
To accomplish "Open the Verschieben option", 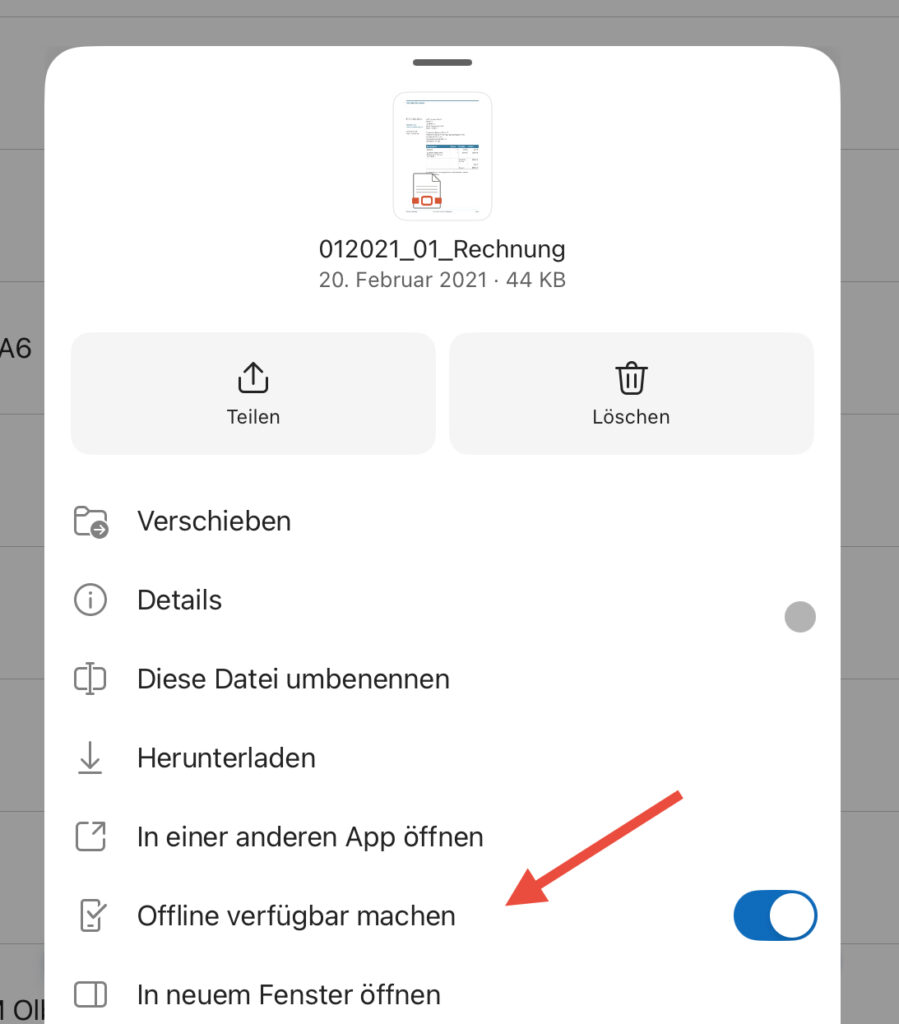I will [214, 521].
